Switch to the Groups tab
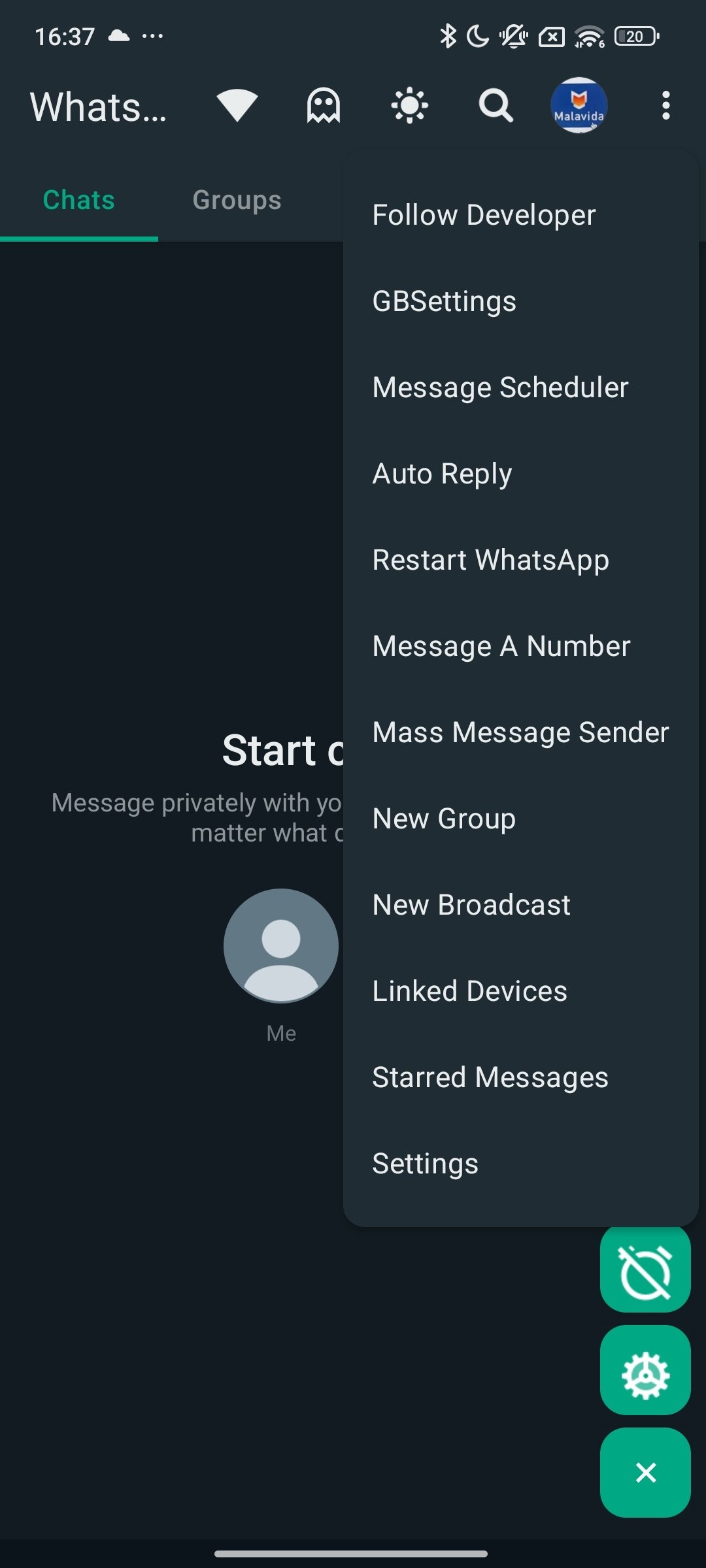 [237, 200]
